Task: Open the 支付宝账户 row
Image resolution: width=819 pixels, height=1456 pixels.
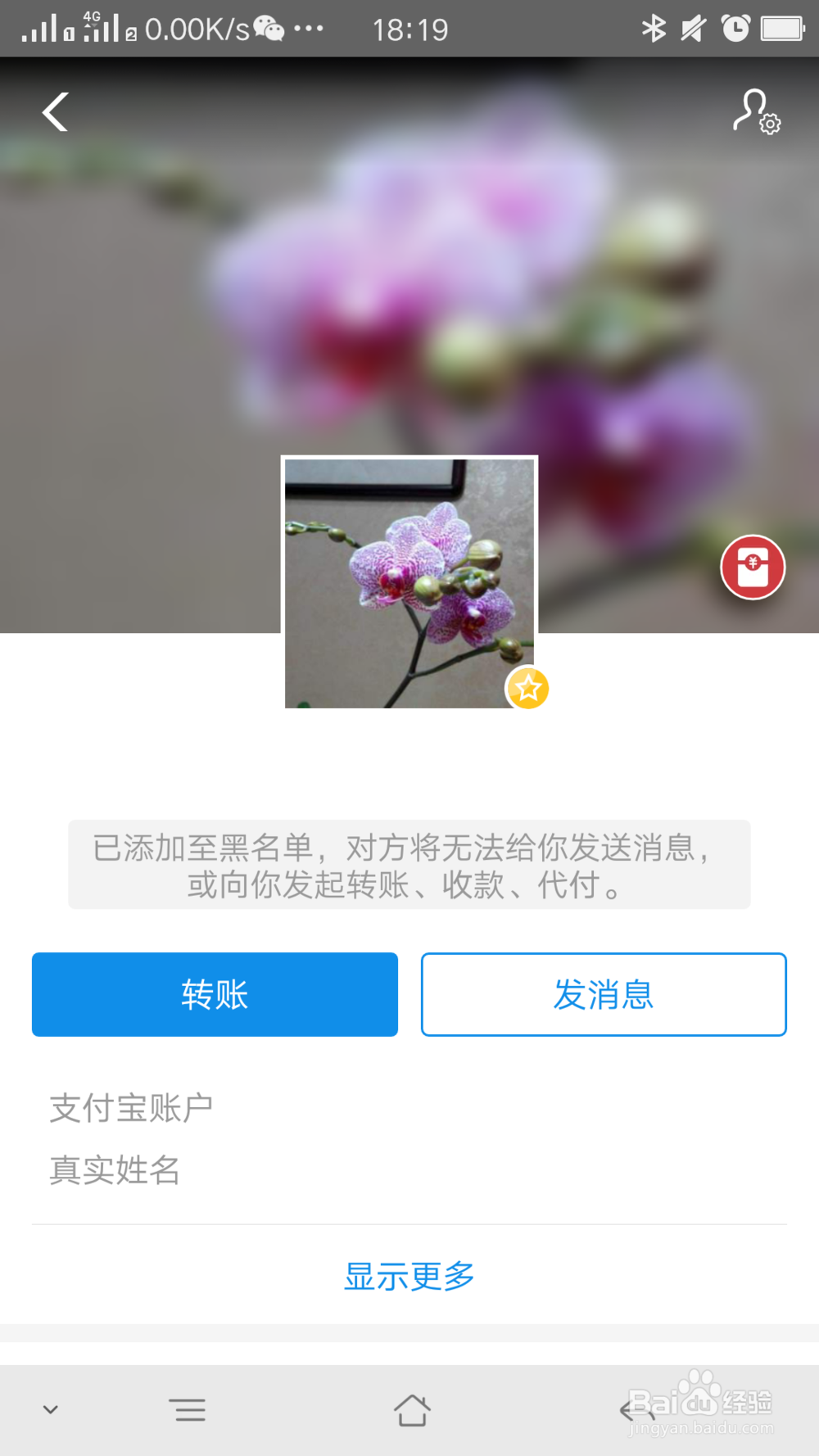Action: click(130, 1106)
